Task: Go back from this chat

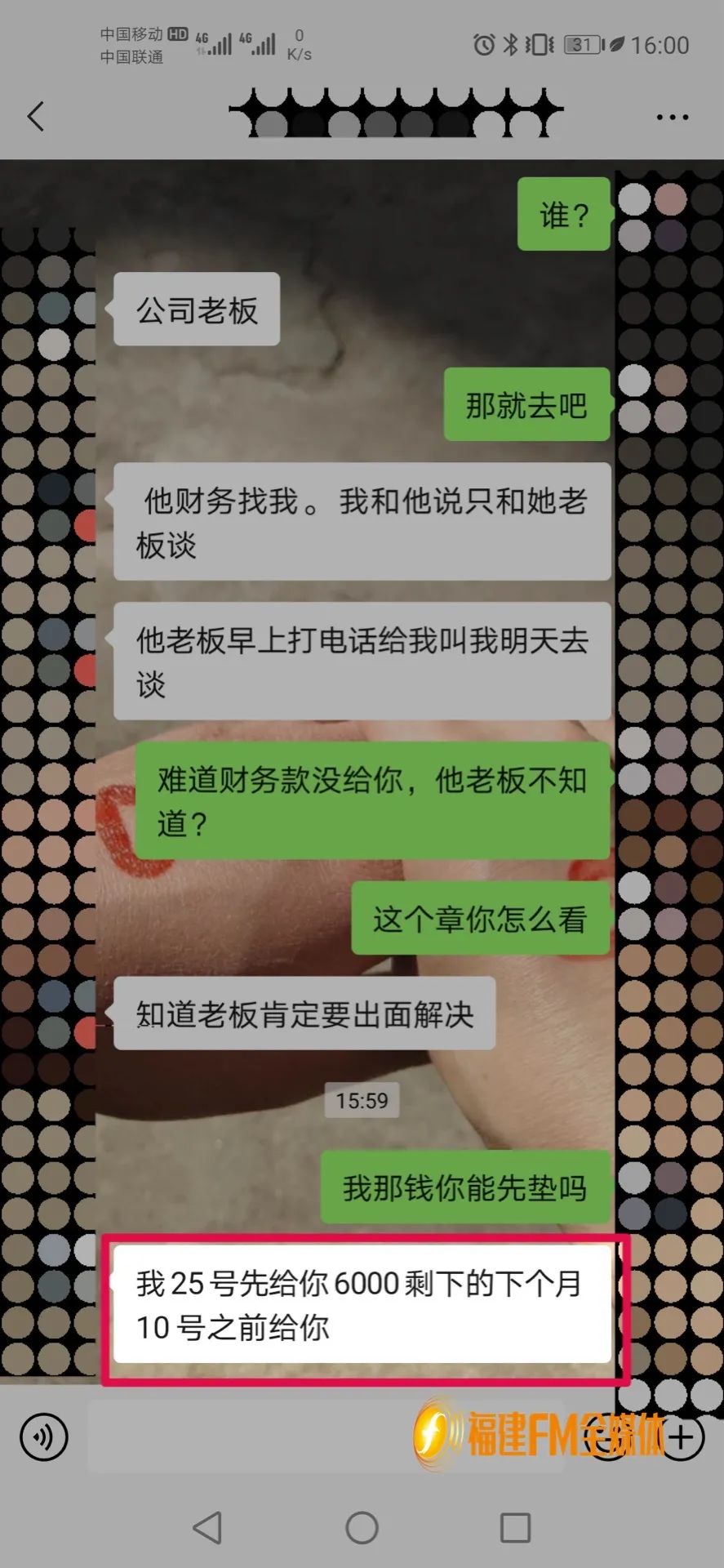Action: pyautogui.click(x=35, y=117)
